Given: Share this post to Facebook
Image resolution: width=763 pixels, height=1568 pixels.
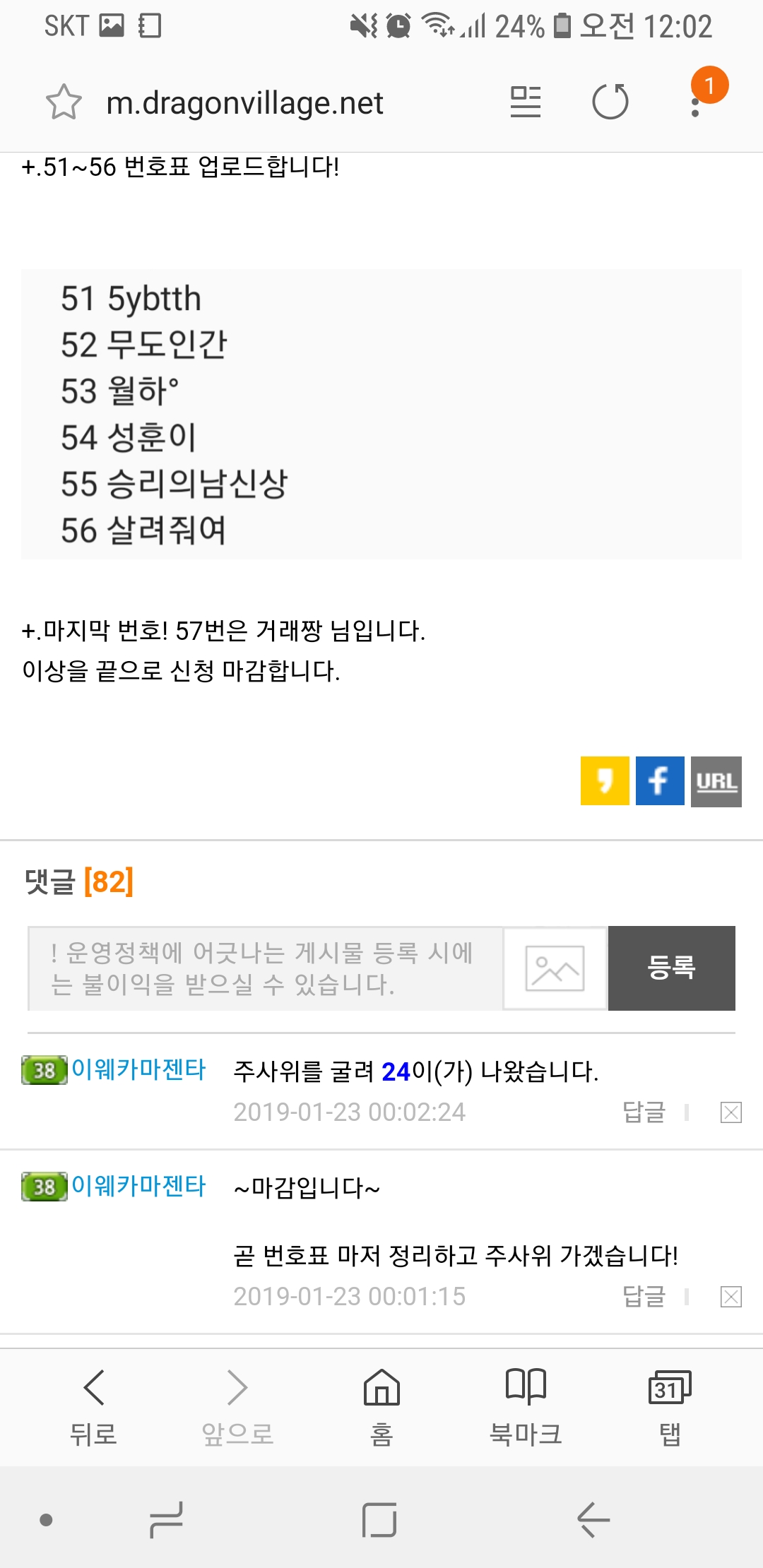Looking at the screenshot, I should 660,780.
